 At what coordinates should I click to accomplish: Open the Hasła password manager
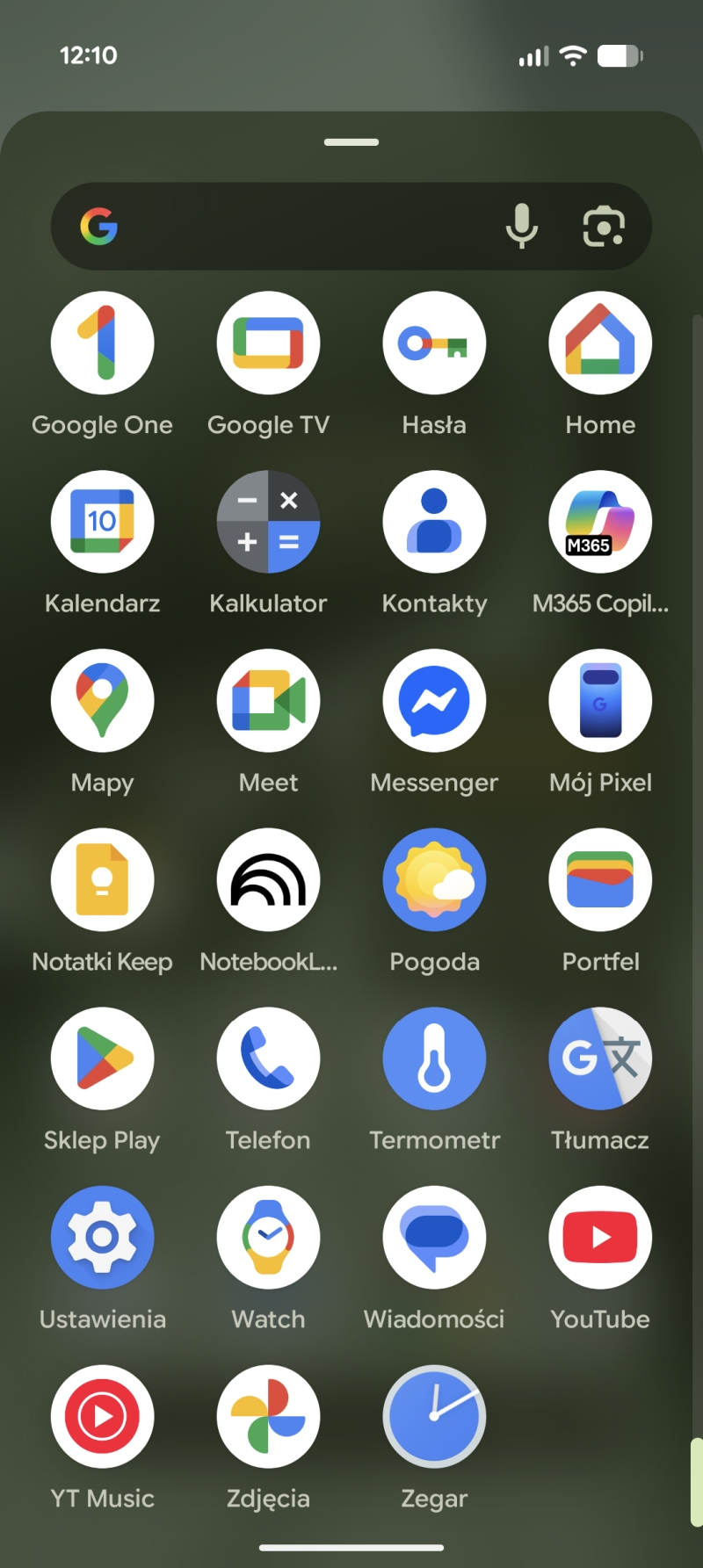click(x=434, y=343)
